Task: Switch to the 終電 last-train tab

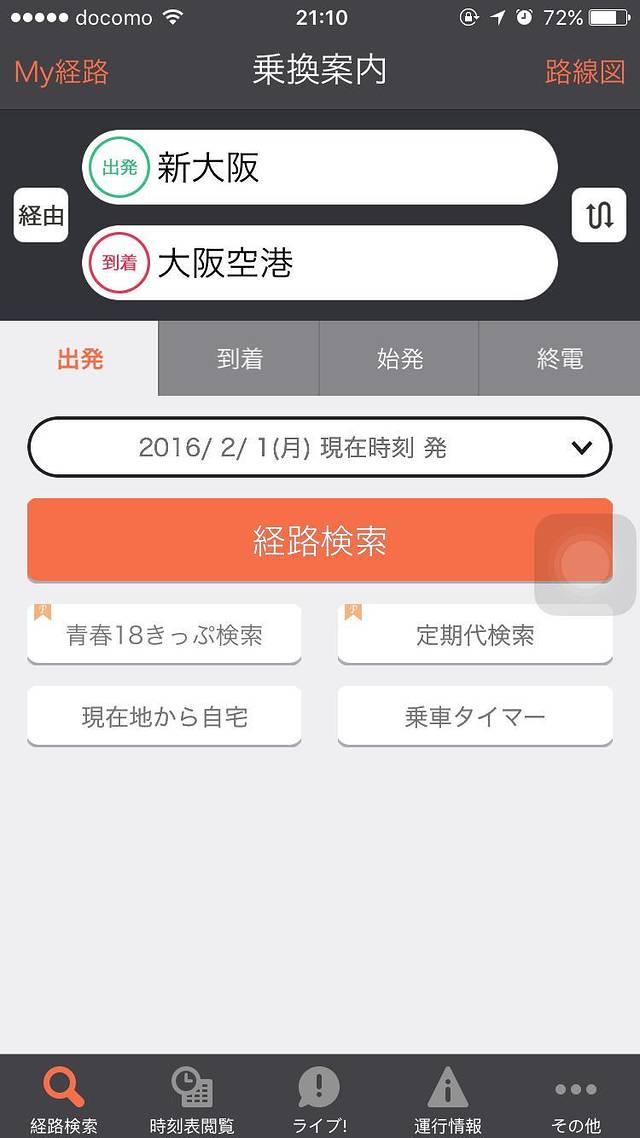Action: pyautogui.click(x=559, y=360)
